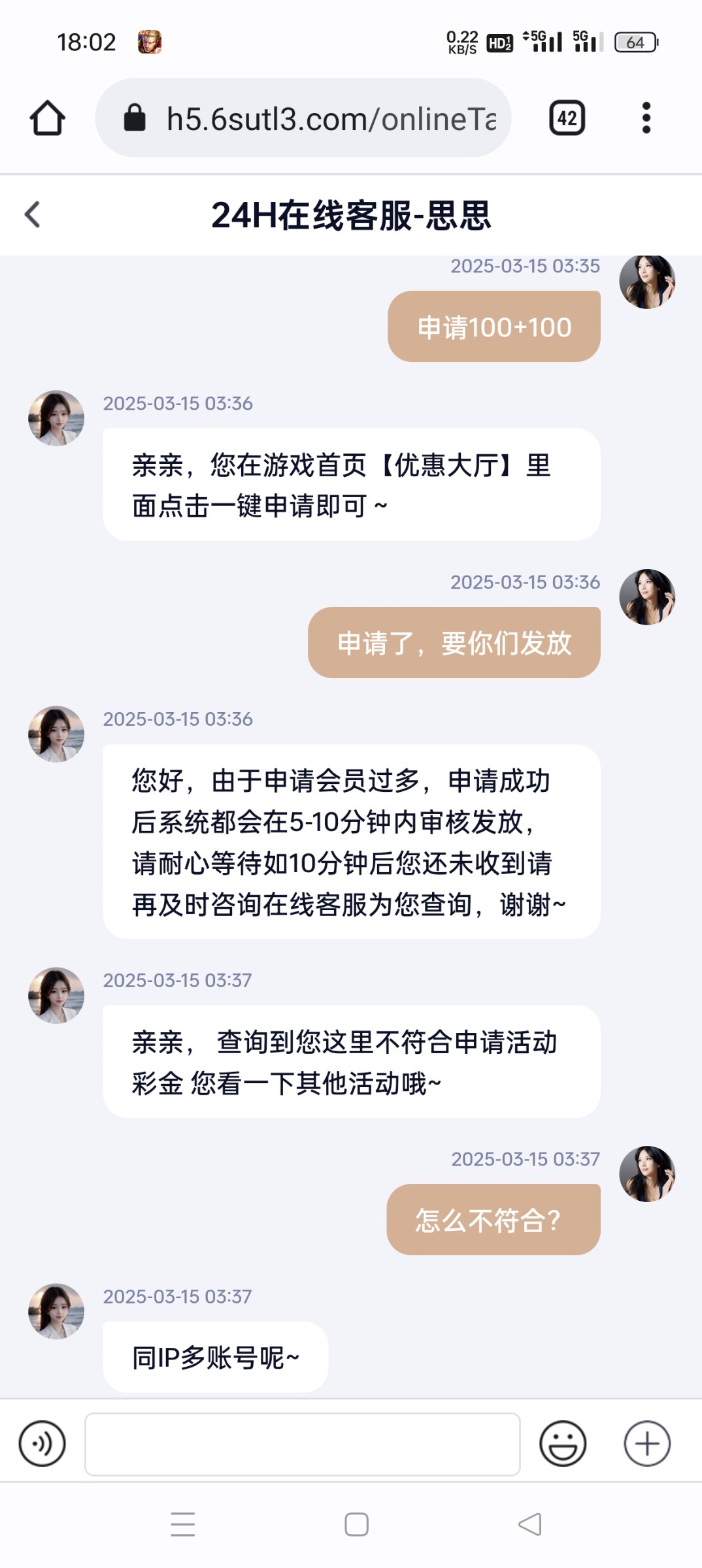
Task: Open the plus attachment menu
Action: [x=647, y=1443]
